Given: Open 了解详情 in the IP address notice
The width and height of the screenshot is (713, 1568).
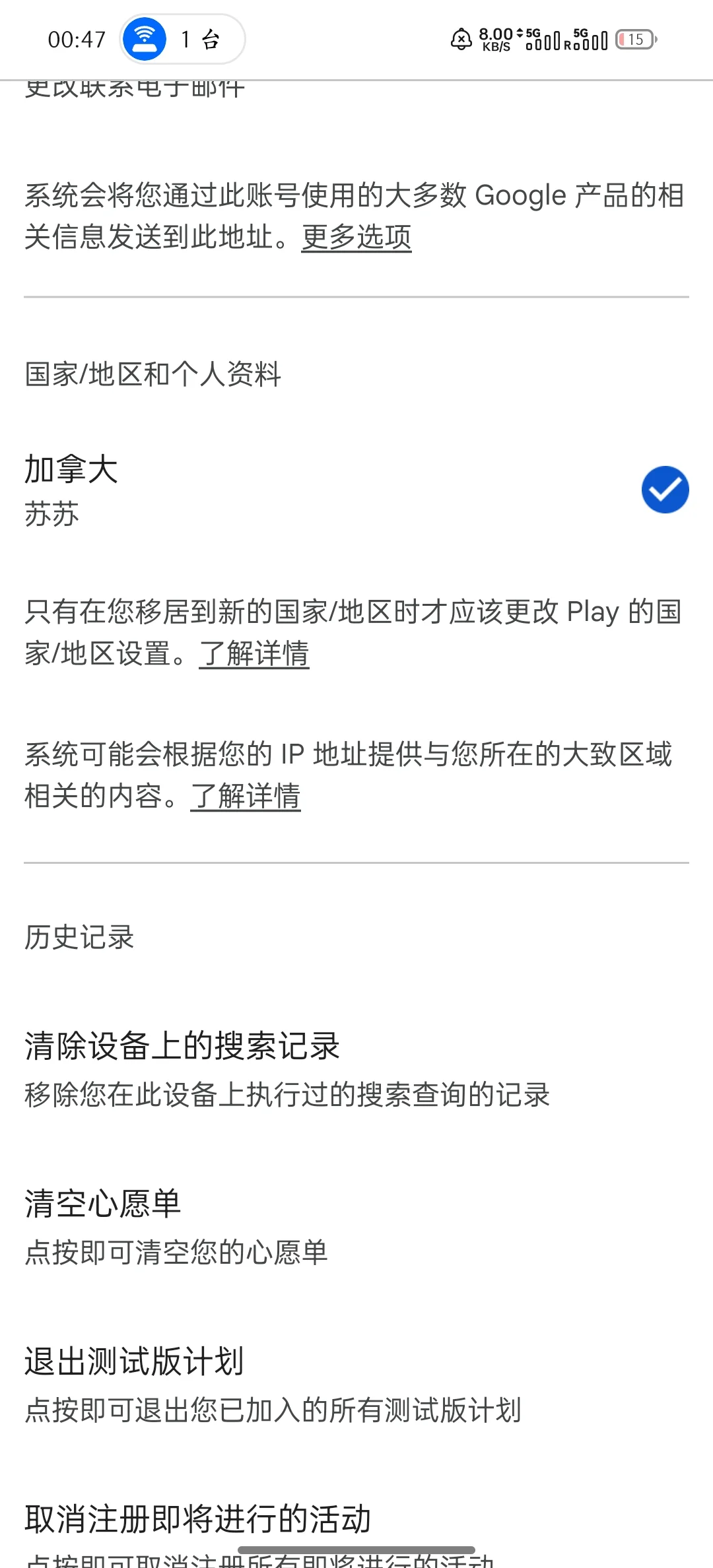Looking at the screenshot, I should [246, 797].
